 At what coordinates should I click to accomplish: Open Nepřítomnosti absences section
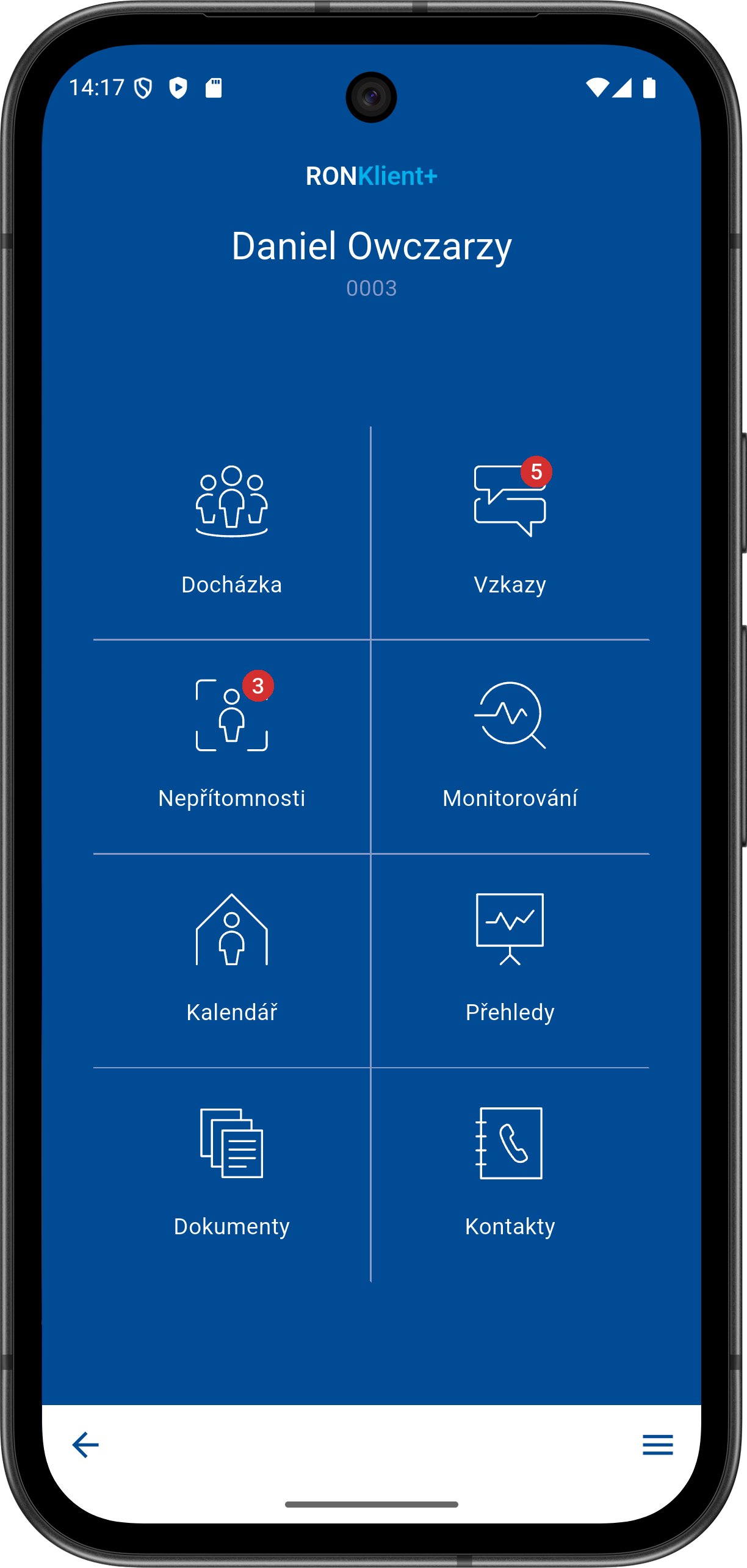pos(232,744)
